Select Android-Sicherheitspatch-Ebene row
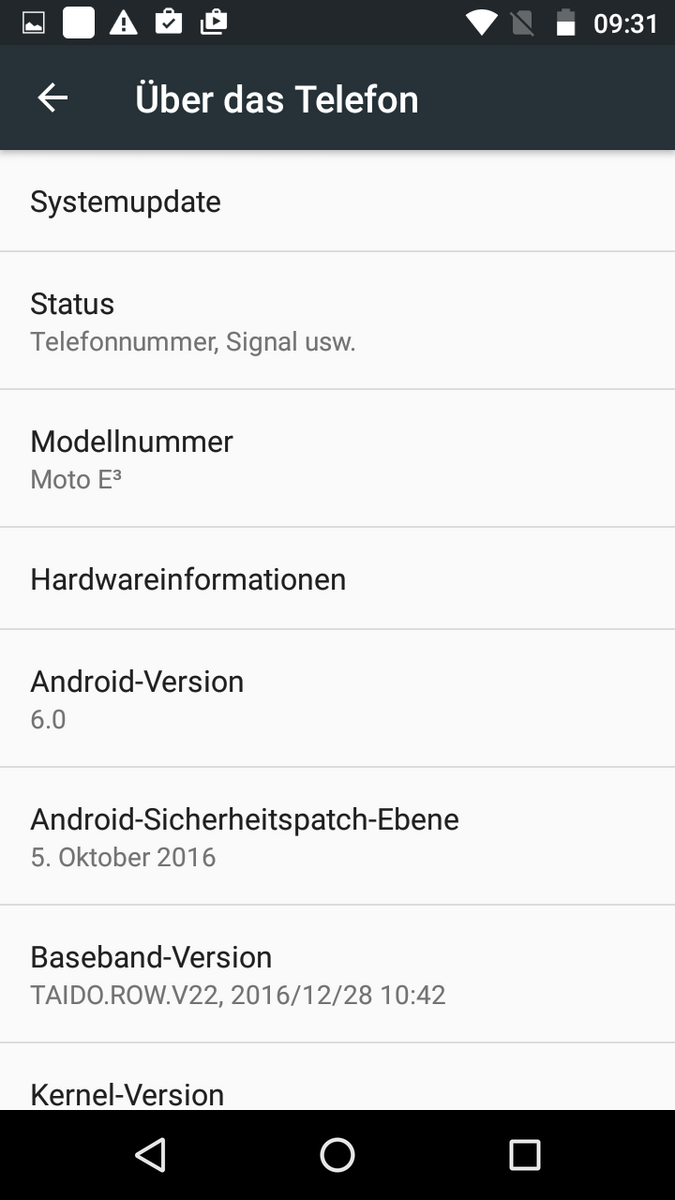Viewport: 675px width, 1200px height. coord(337,837)
